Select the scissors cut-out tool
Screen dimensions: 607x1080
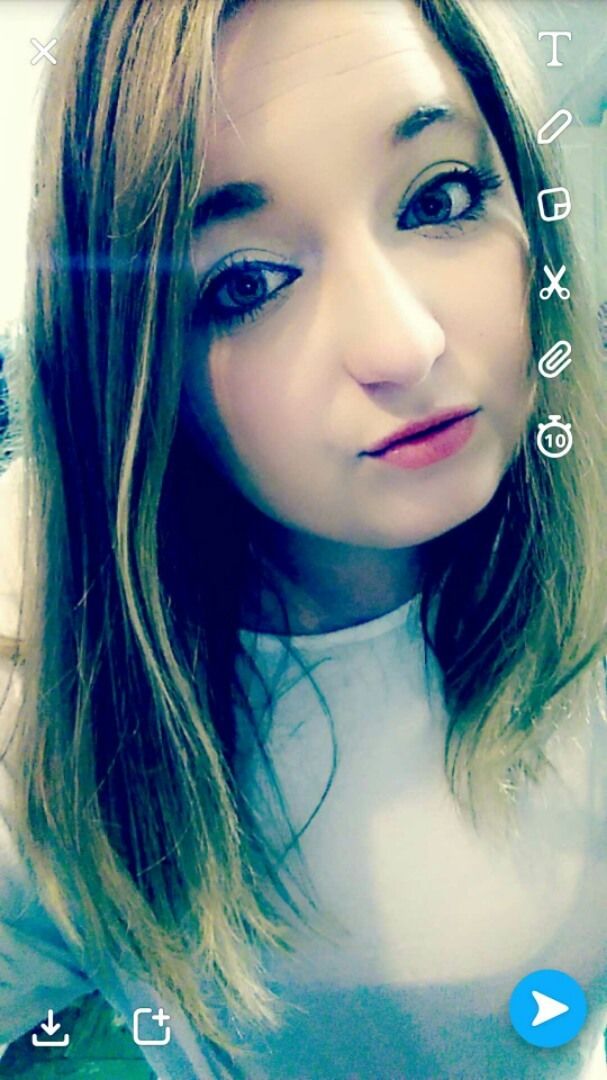[555, 282]
